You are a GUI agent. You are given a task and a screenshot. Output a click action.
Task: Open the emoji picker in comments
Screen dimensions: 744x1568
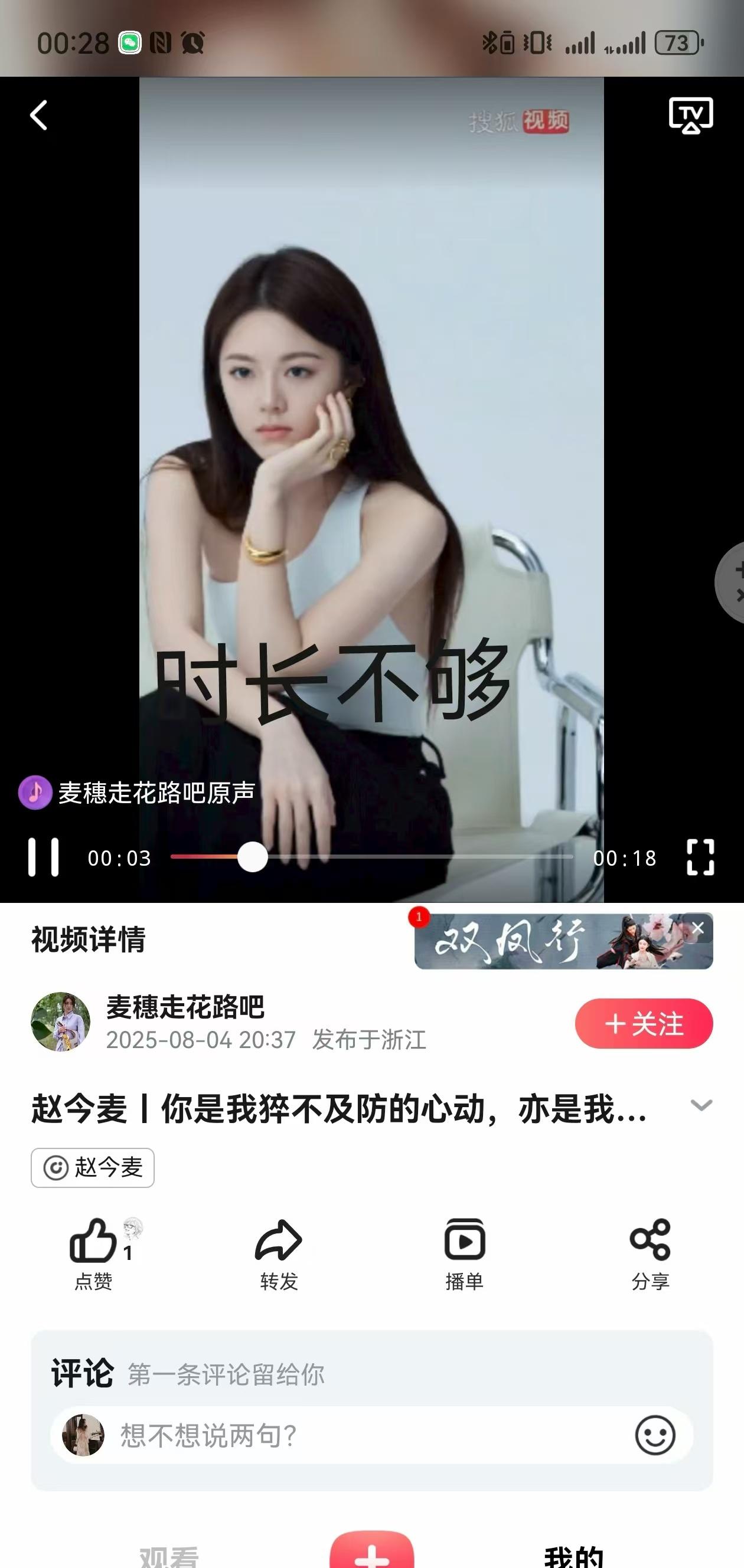(x=655, y=1435)
